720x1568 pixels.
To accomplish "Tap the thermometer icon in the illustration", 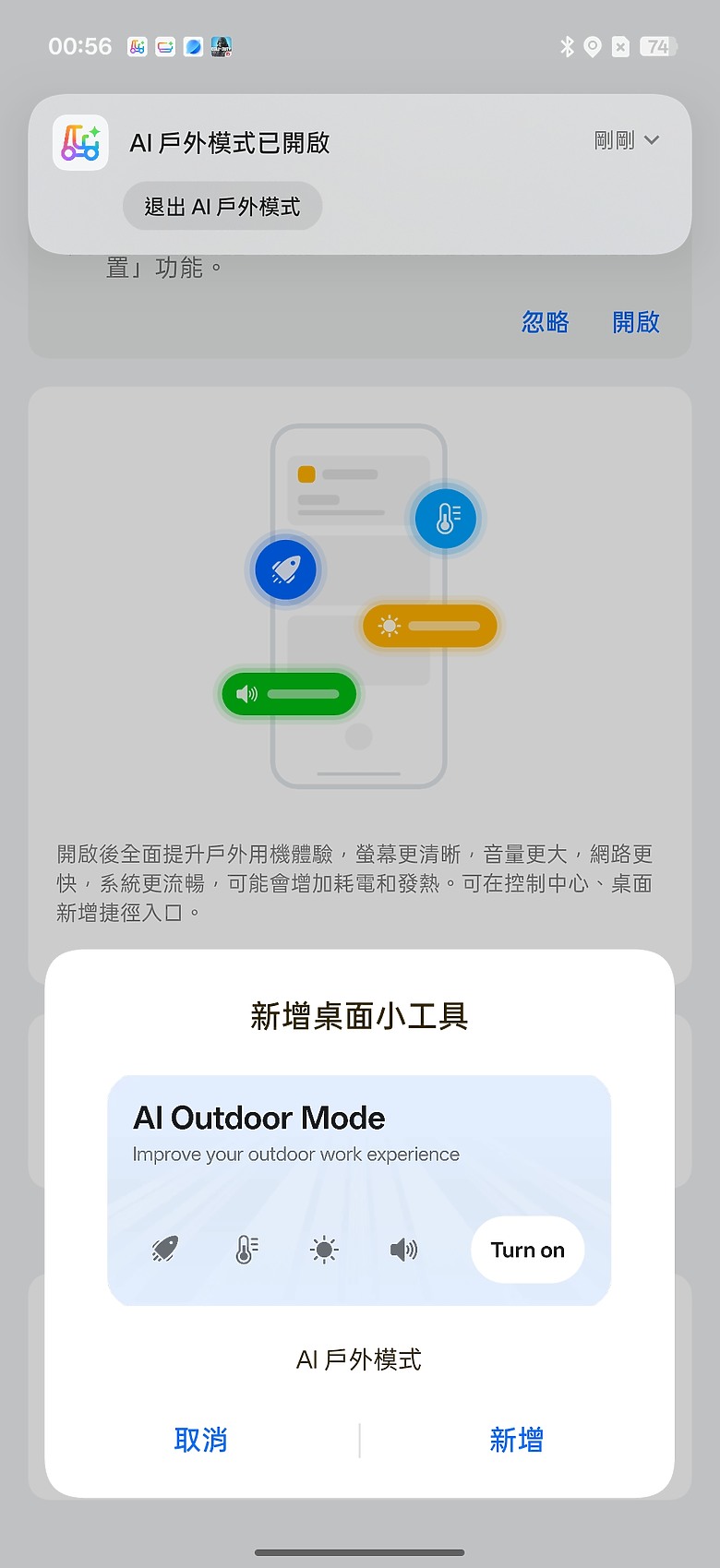I will 445,519.
